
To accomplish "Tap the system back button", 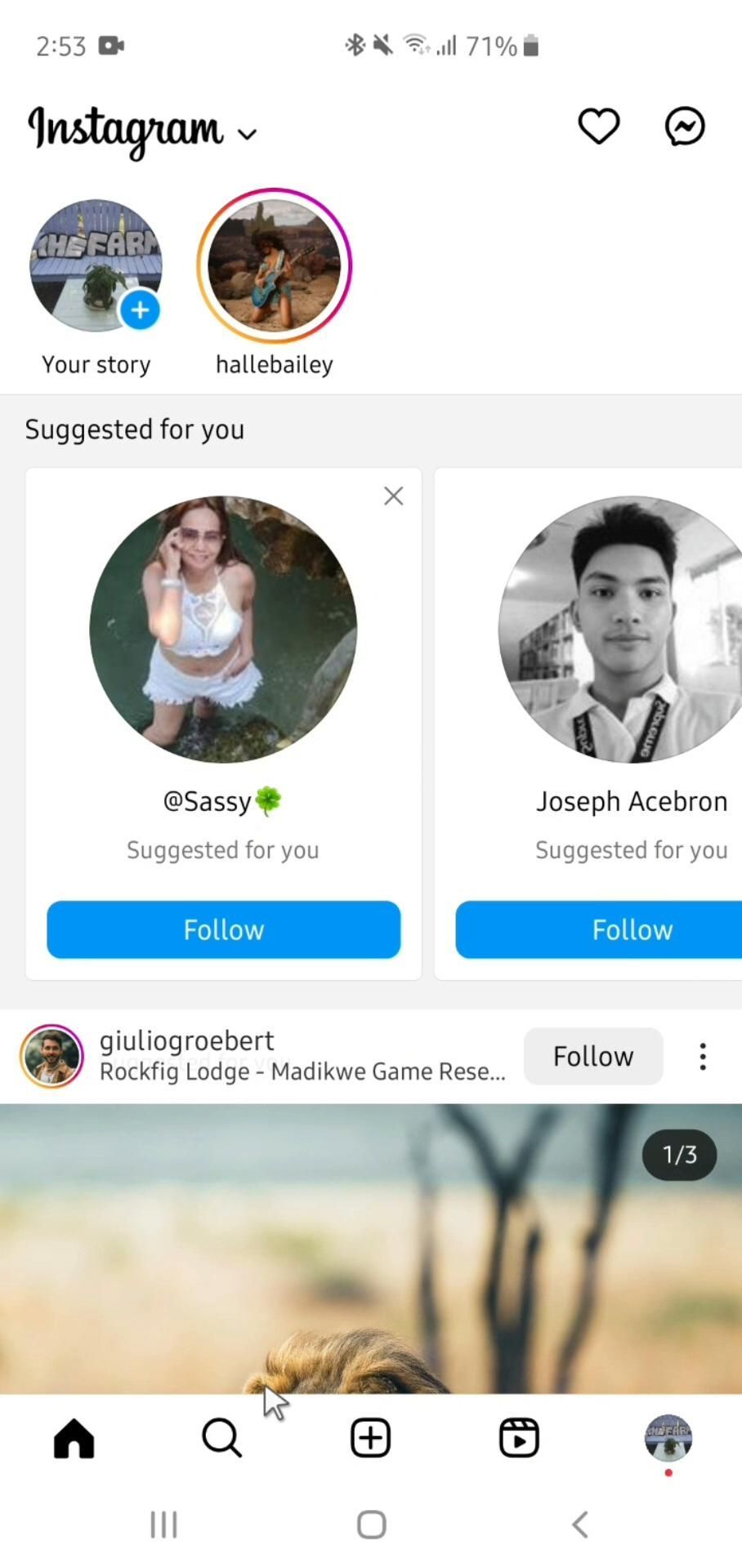I will 580,1524.
